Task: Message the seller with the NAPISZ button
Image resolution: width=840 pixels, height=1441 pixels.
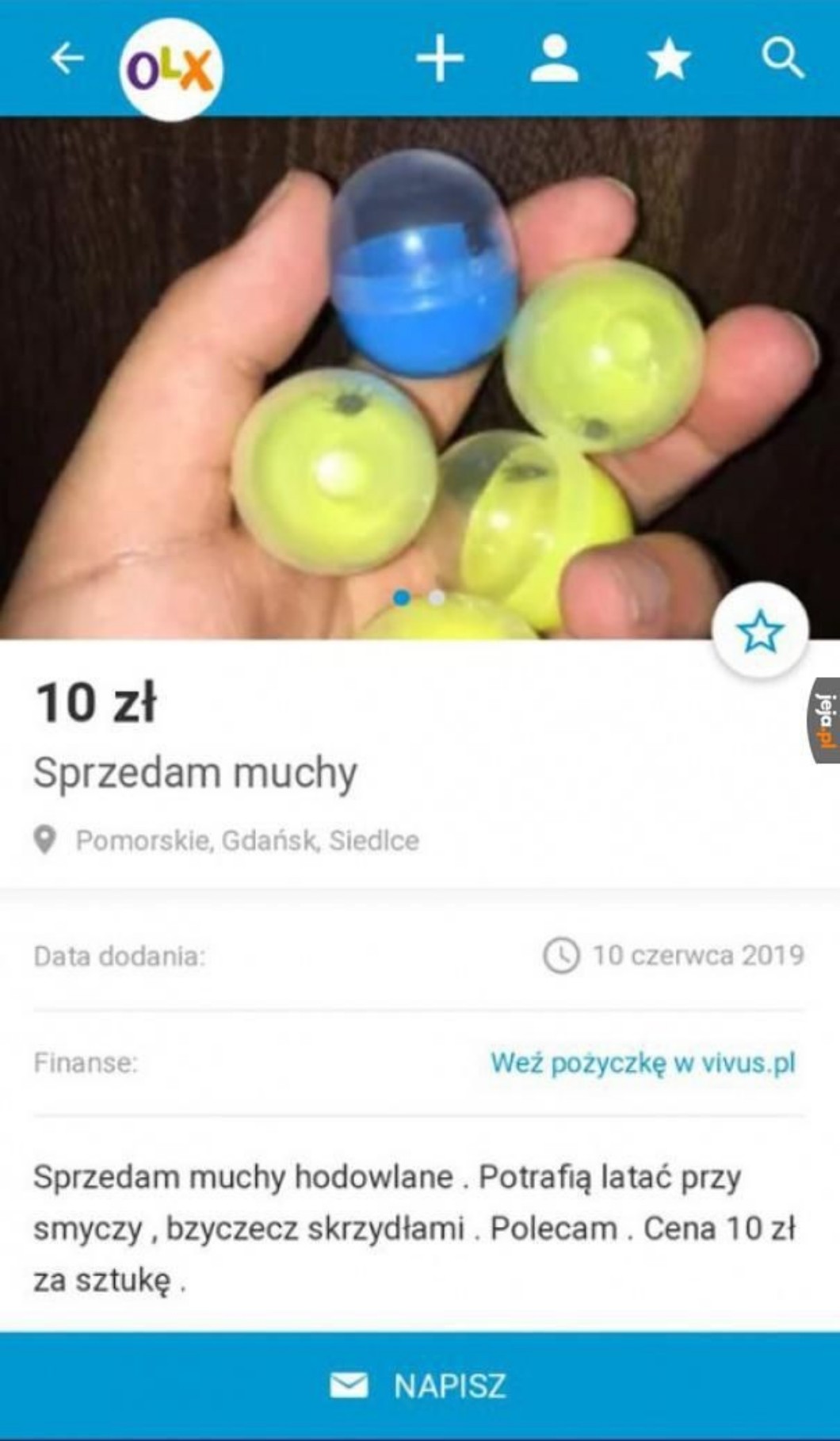Action: (420, 1386)
